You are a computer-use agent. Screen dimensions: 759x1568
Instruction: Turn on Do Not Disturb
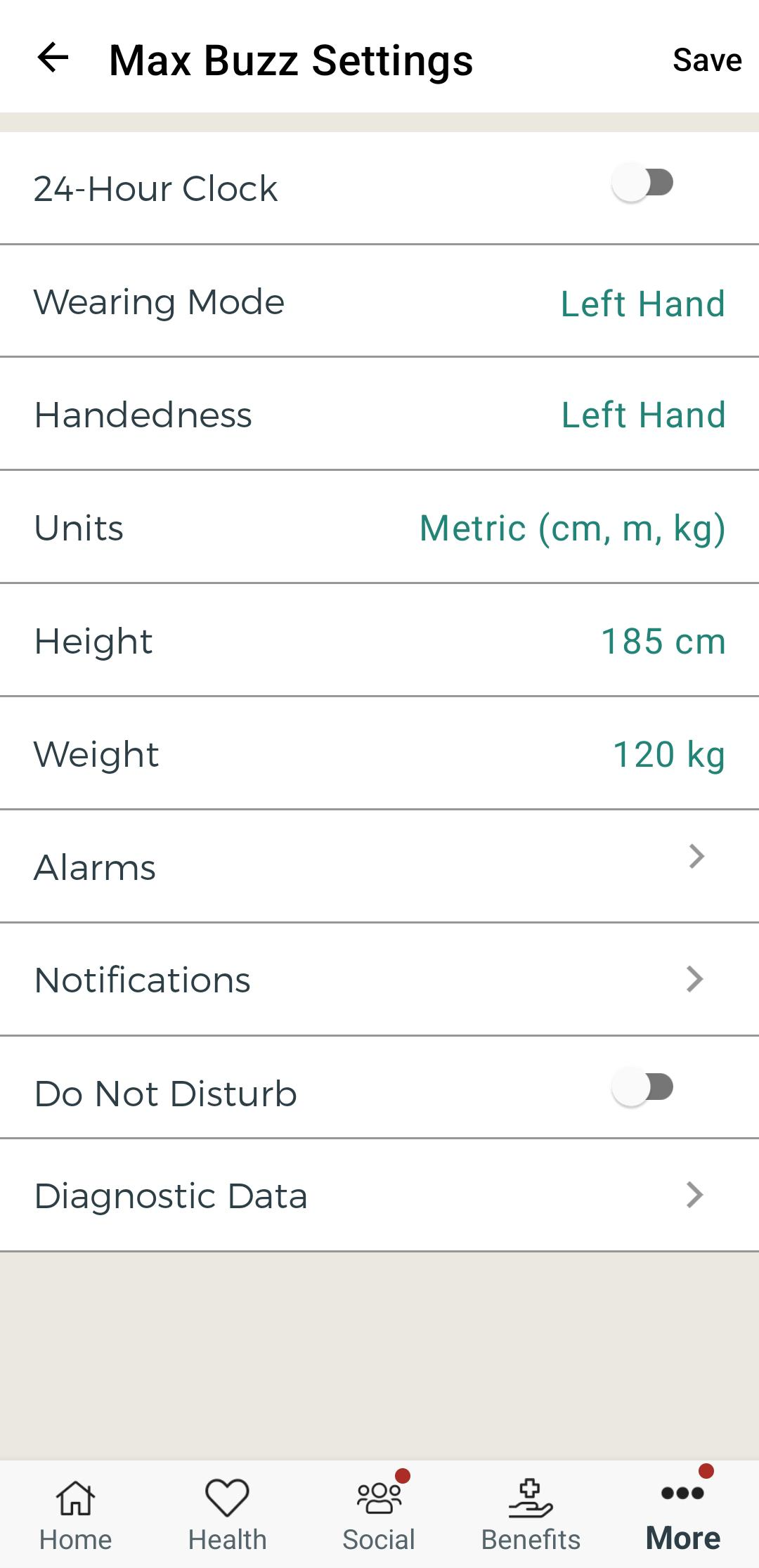[x=642, y=1087]
